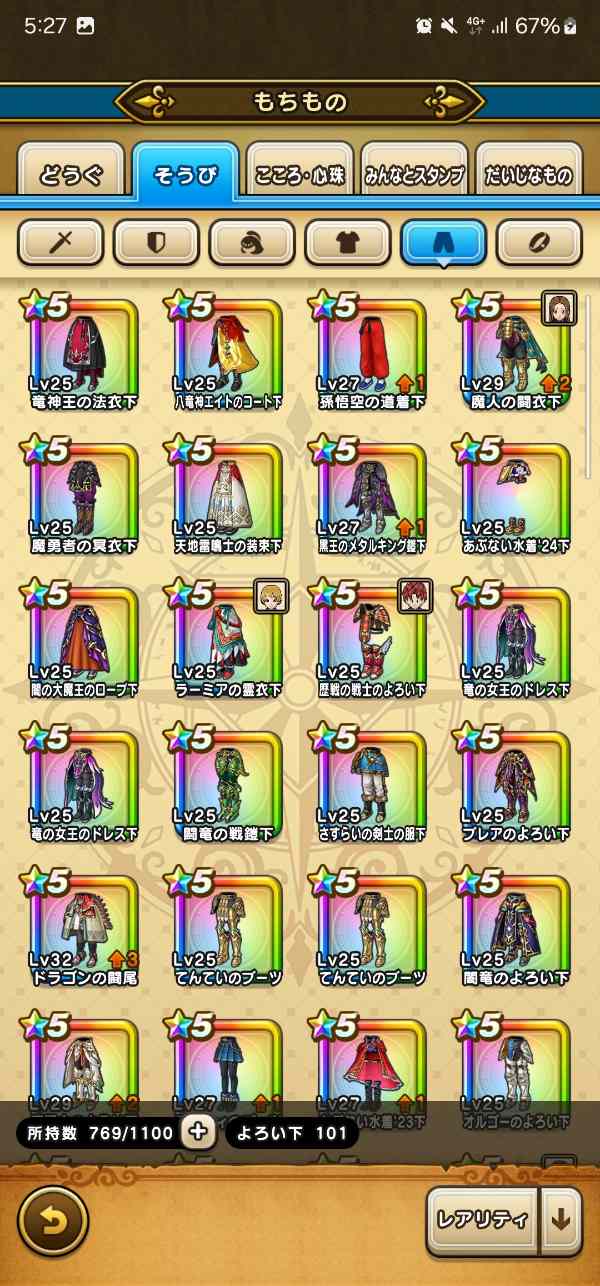Expand inventory capacity with plus button

click(x=198, y=1132)
